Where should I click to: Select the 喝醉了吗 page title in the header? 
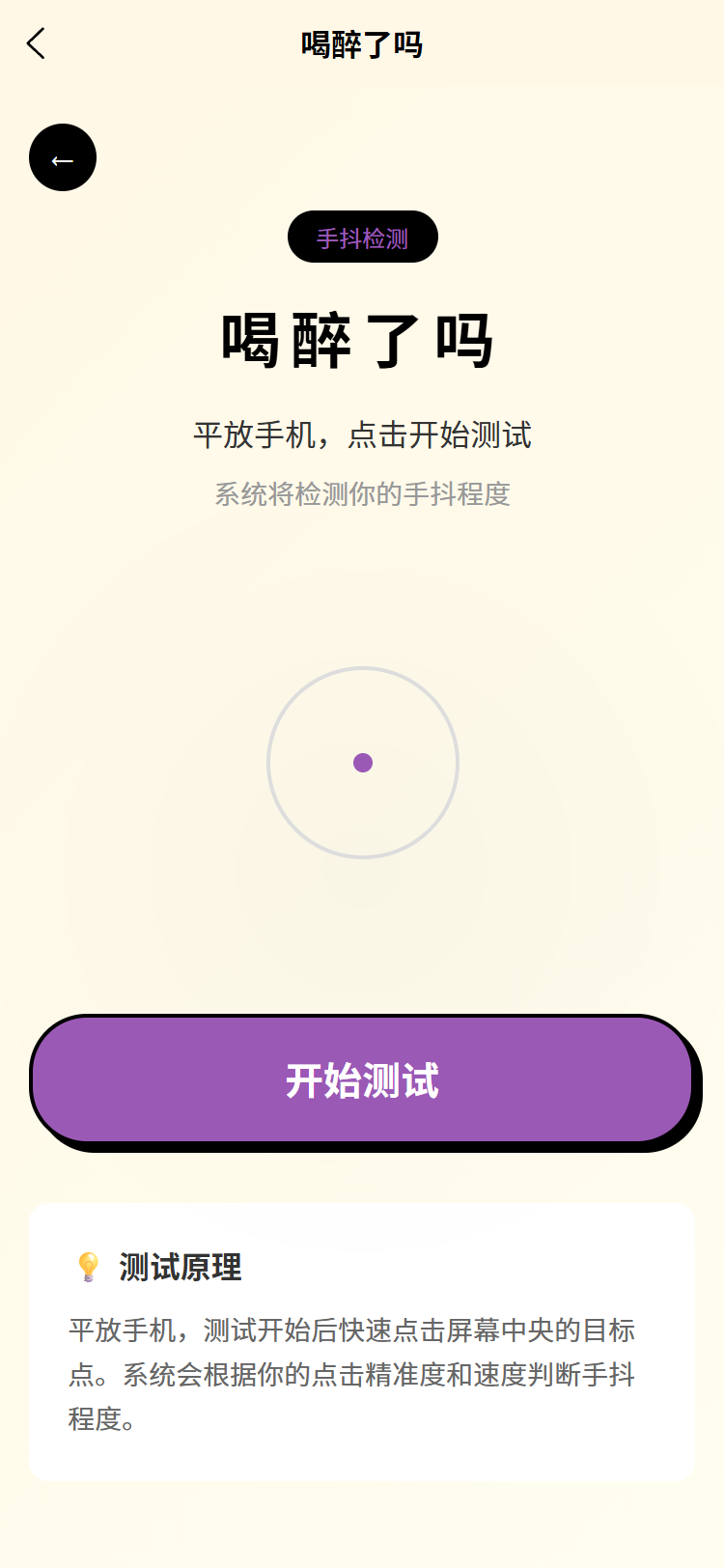click(x=362, y=44)
